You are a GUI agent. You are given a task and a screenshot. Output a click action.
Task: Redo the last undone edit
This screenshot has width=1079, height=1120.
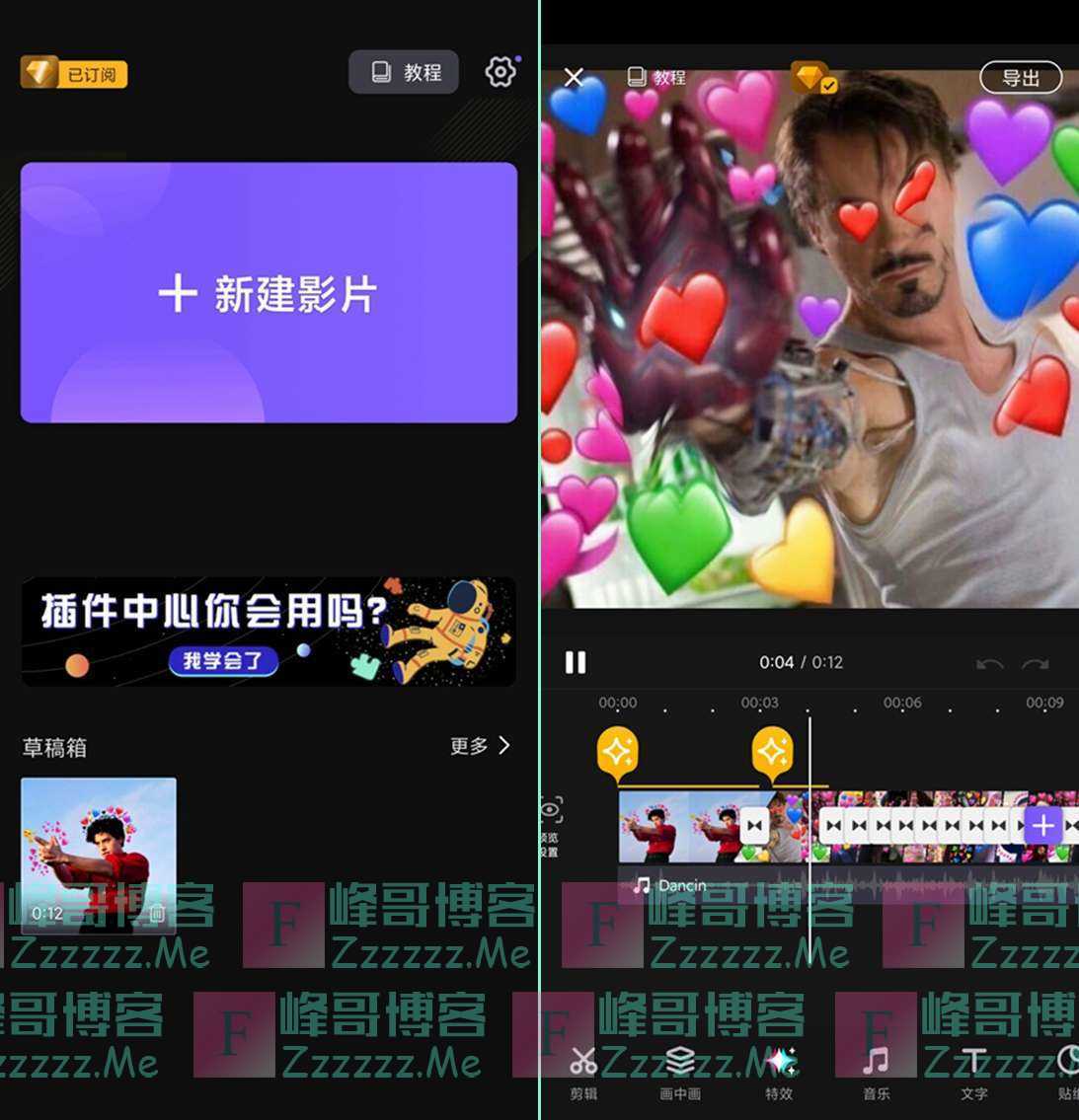[1035, 664]
